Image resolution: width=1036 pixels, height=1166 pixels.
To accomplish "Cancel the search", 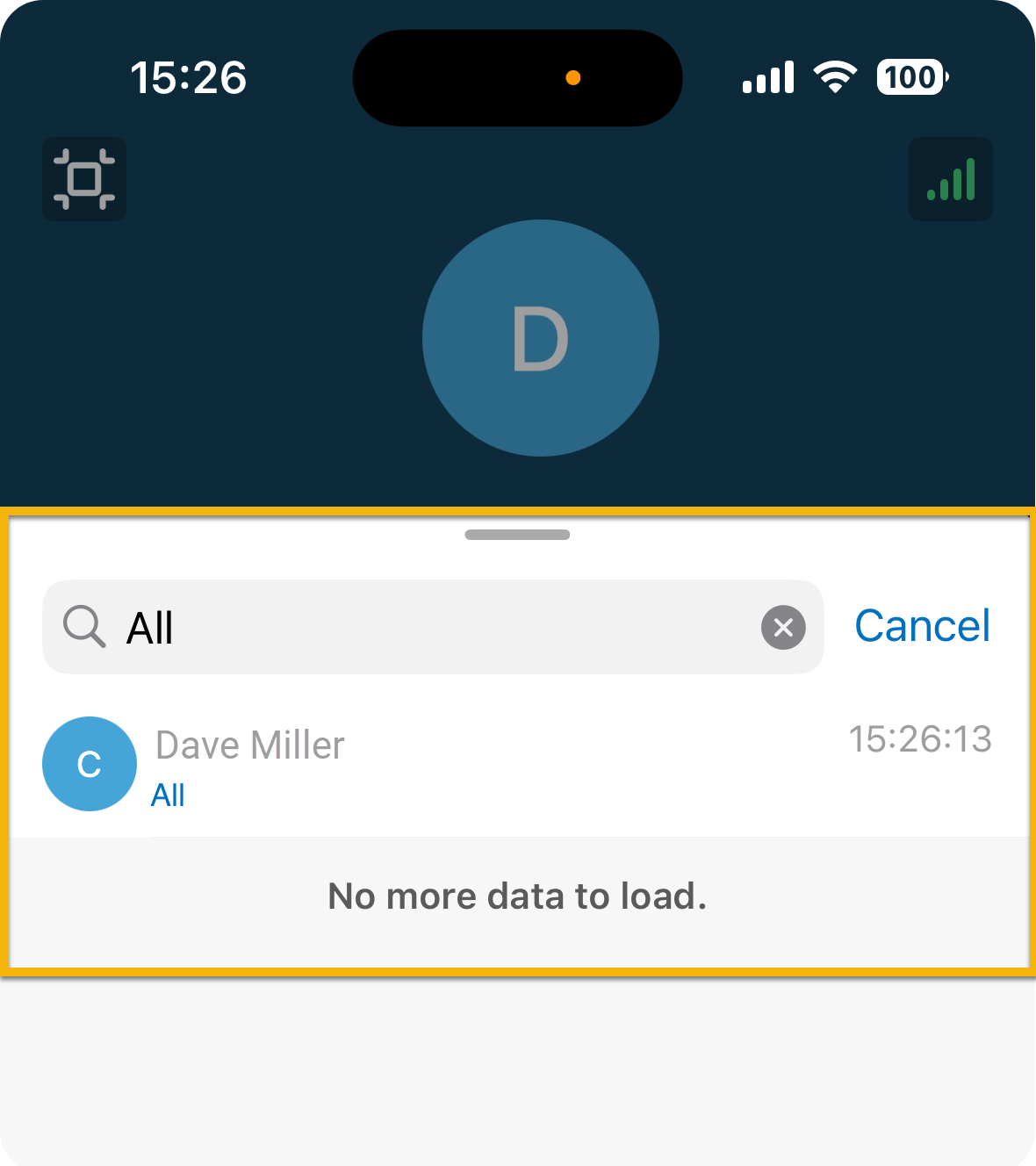I will [922, 626].
